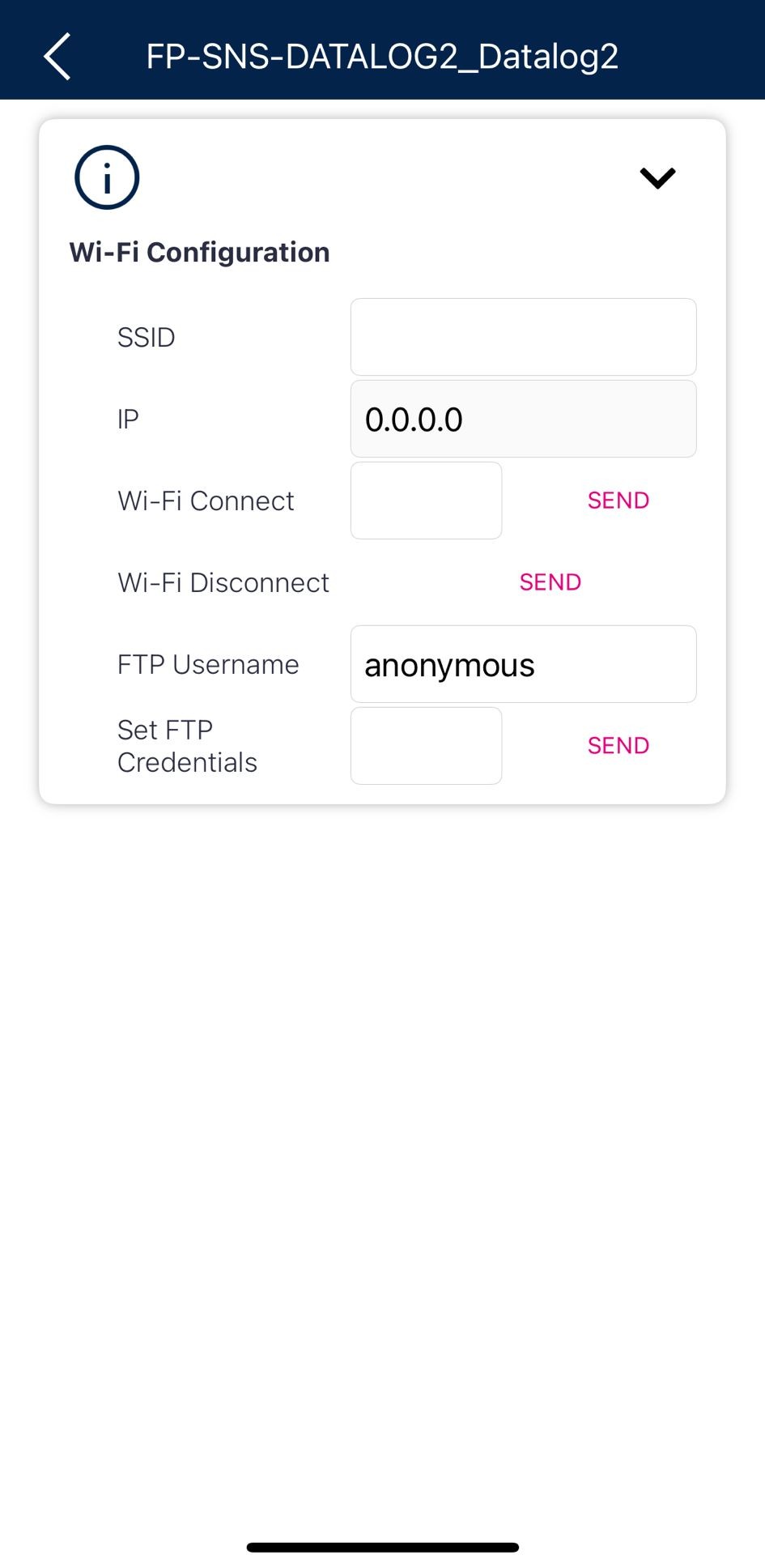Image resolution: width=765 pixels, height=1568 pixels.
Task: Tap the IP field displaying 0.0.0.0
Action: click(523, 419)
